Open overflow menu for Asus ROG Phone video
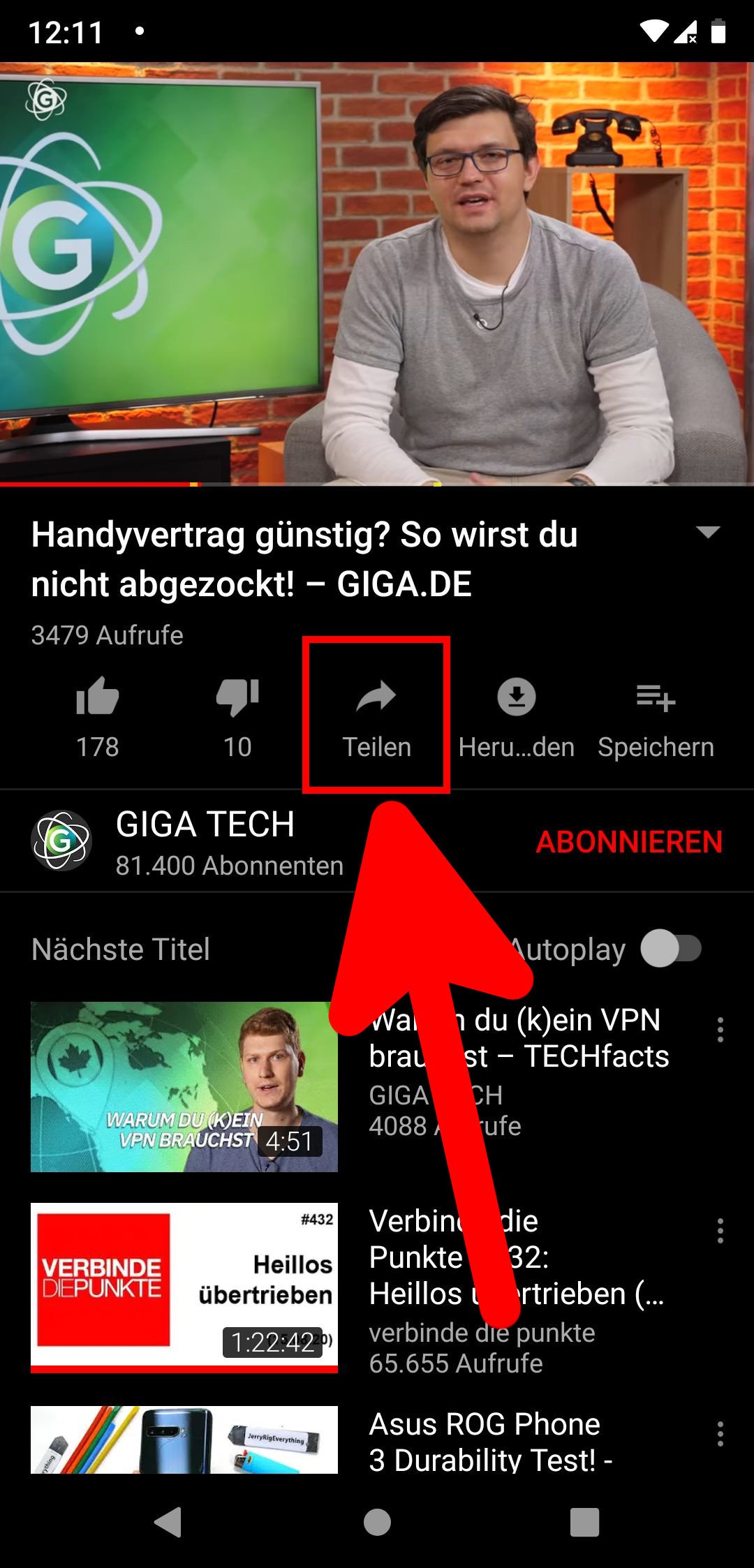 [x=720, y=1433]
